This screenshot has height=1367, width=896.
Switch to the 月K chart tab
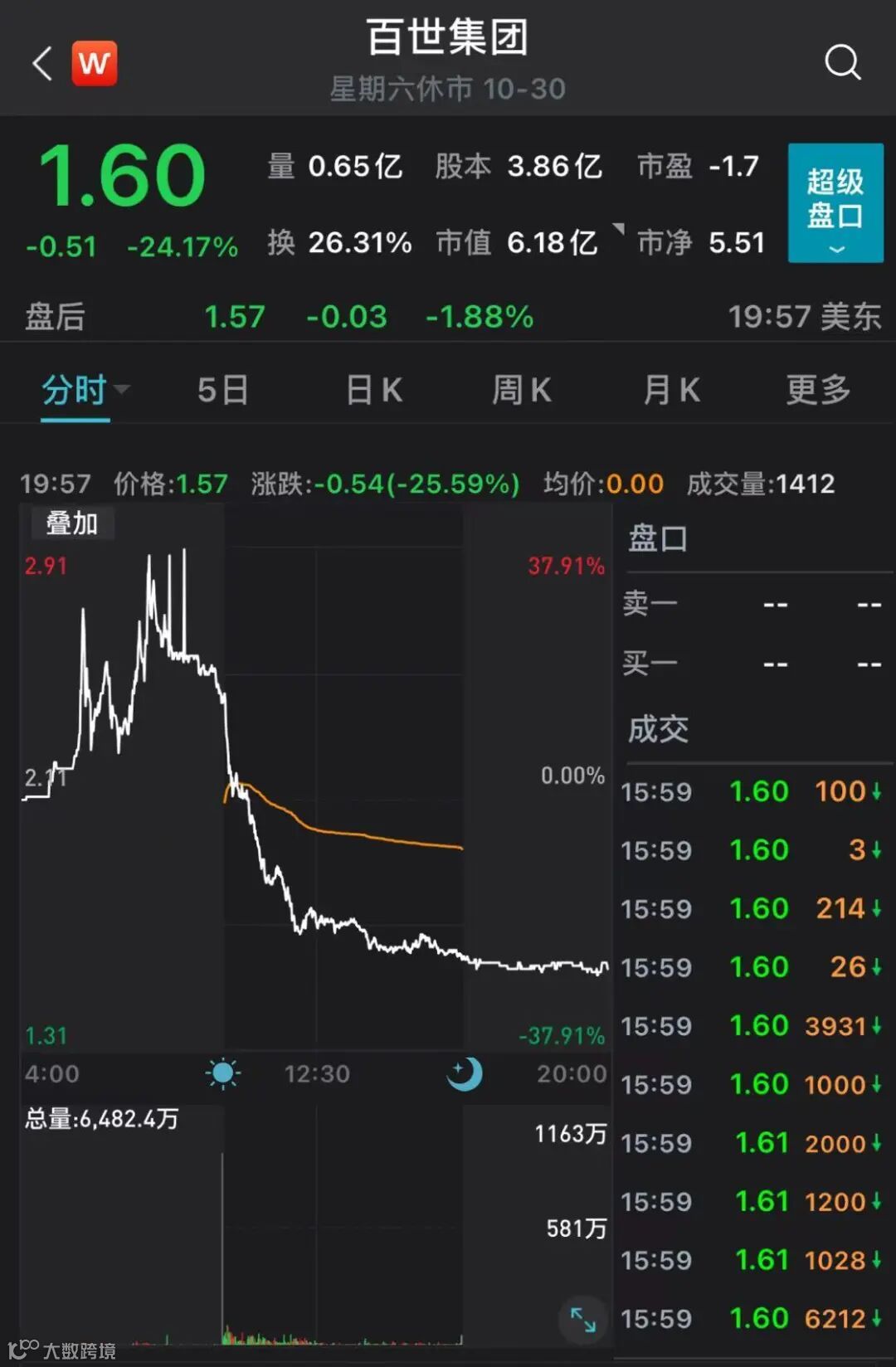click(671, 390)
